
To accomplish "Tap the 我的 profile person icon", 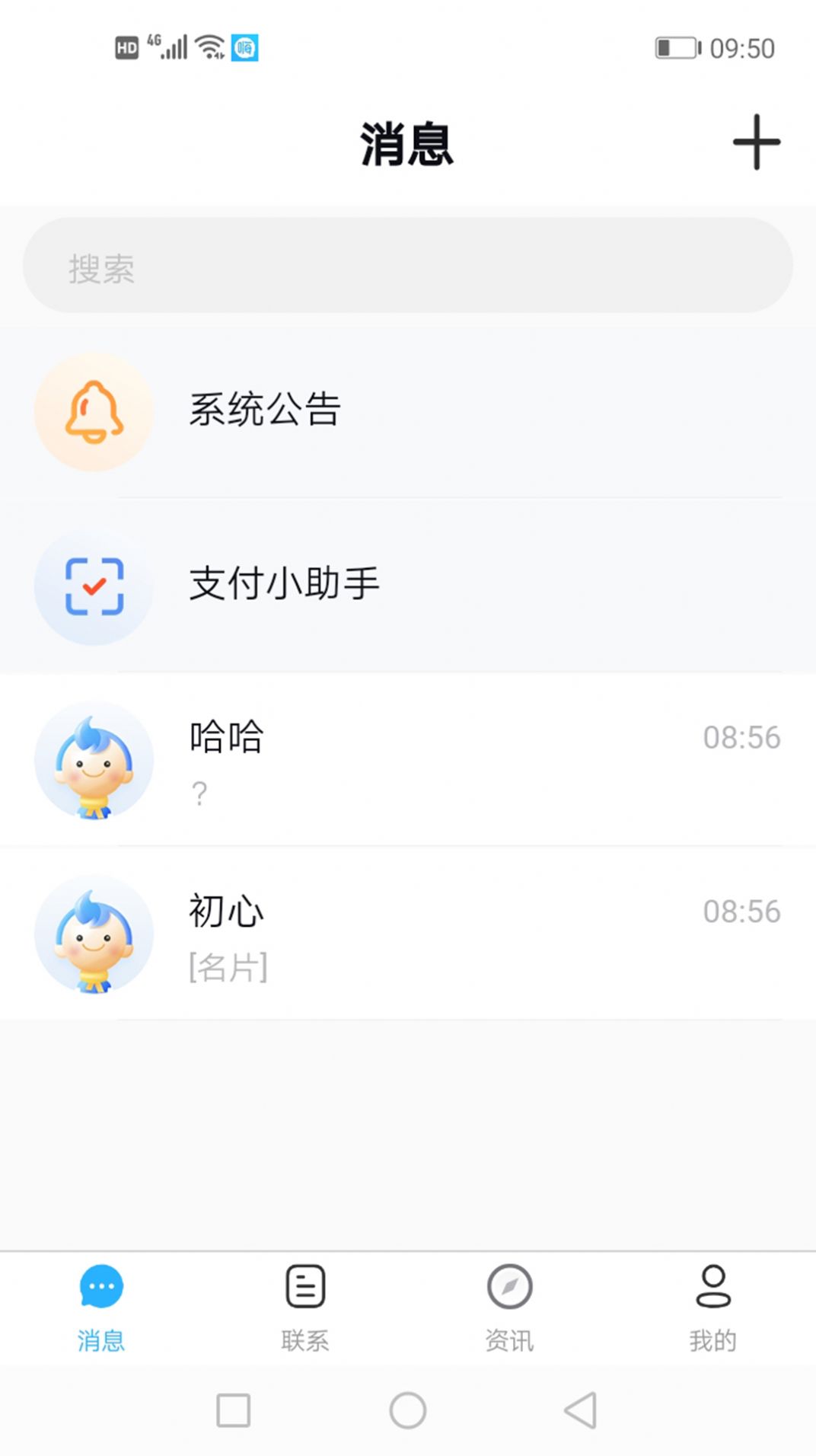I will (713, 1285).
